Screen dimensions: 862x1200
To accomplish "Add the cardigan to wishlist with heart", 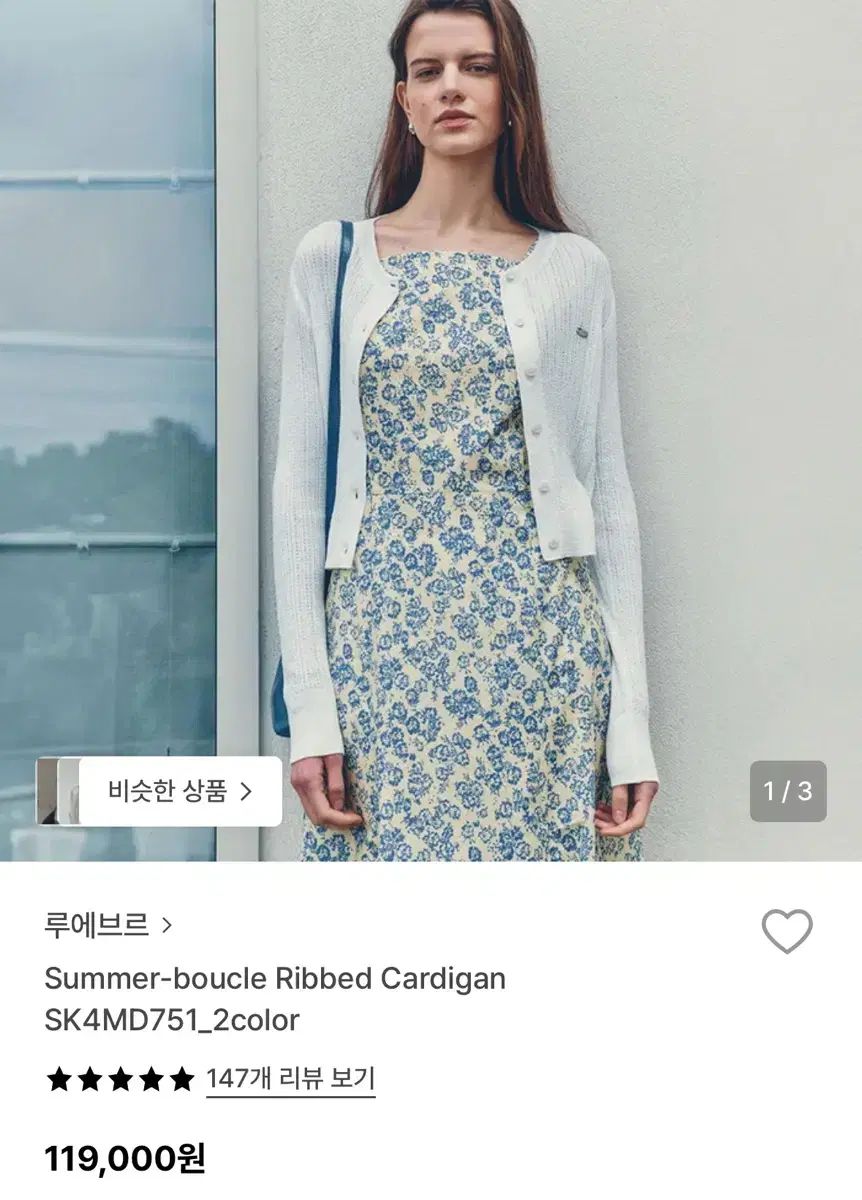I will pyautogui.click(x=787, y=931).
